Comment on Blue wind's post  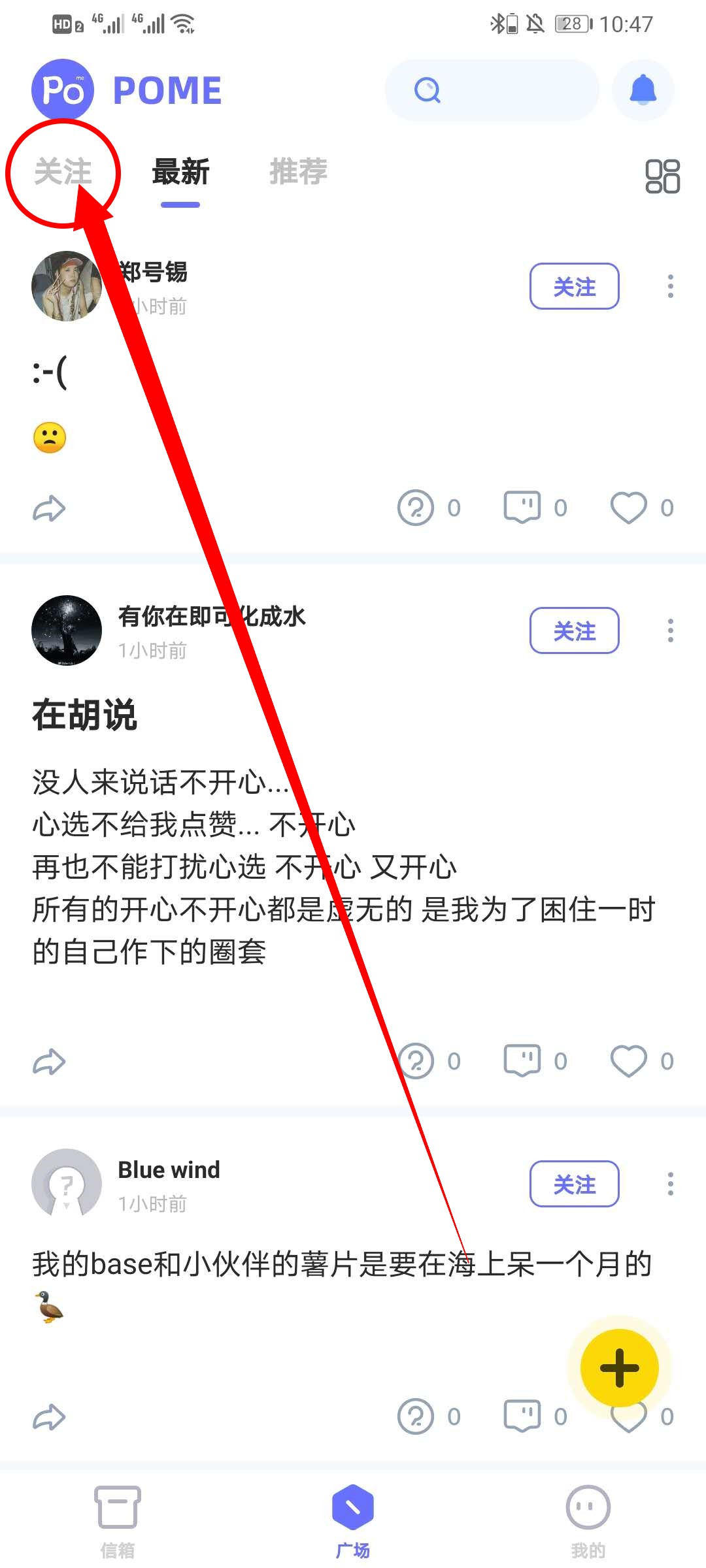(522, 1416)
